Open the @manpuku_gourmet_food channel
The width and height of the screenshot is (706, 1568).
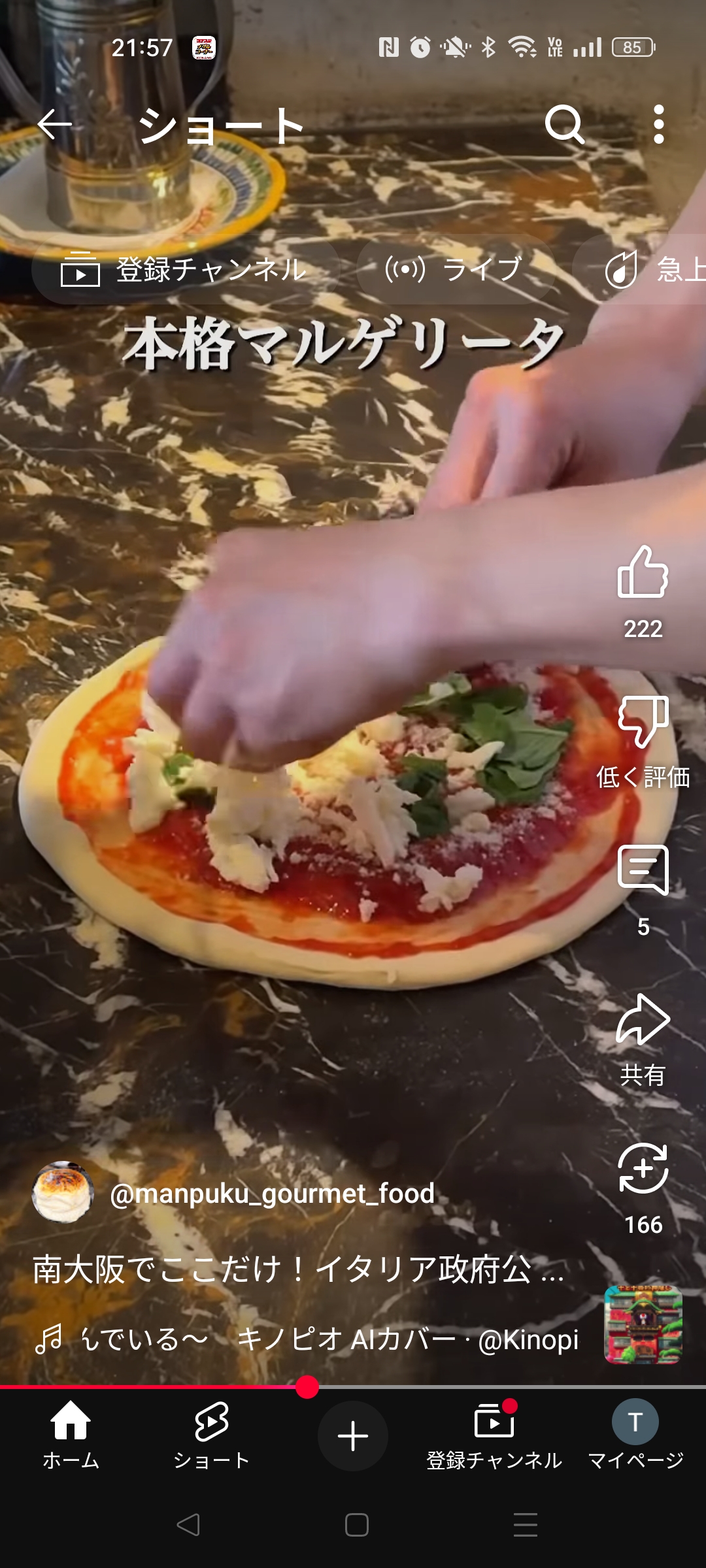(x=271, y=1194)
